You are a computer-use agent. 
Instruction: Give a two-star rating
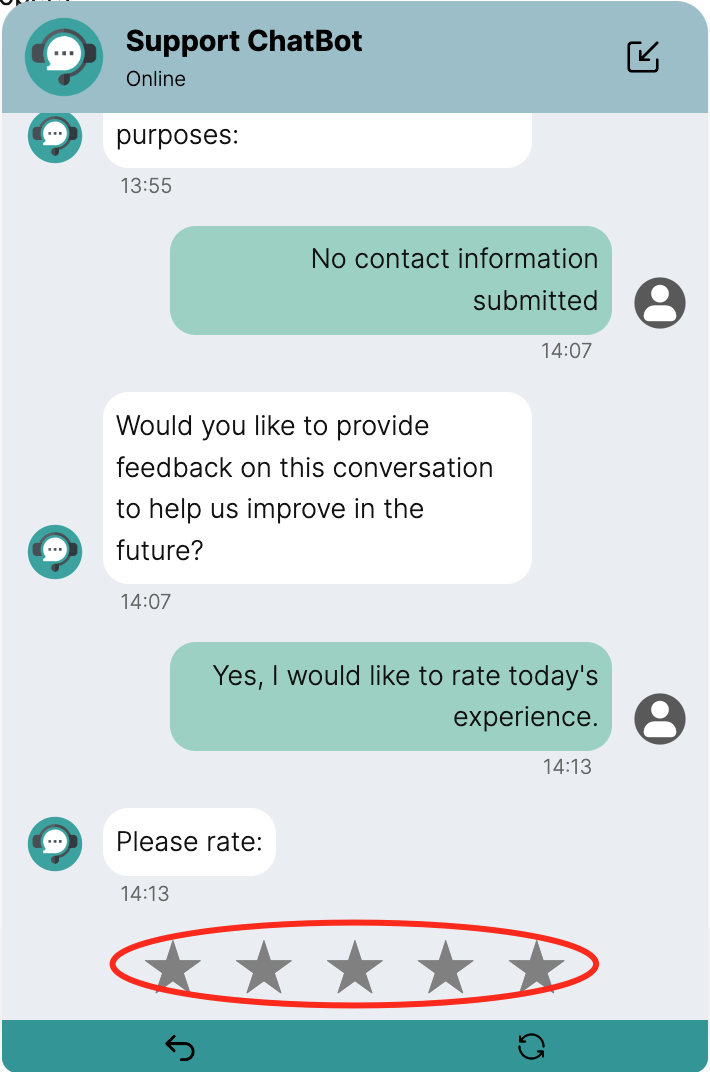click(264, 967)
